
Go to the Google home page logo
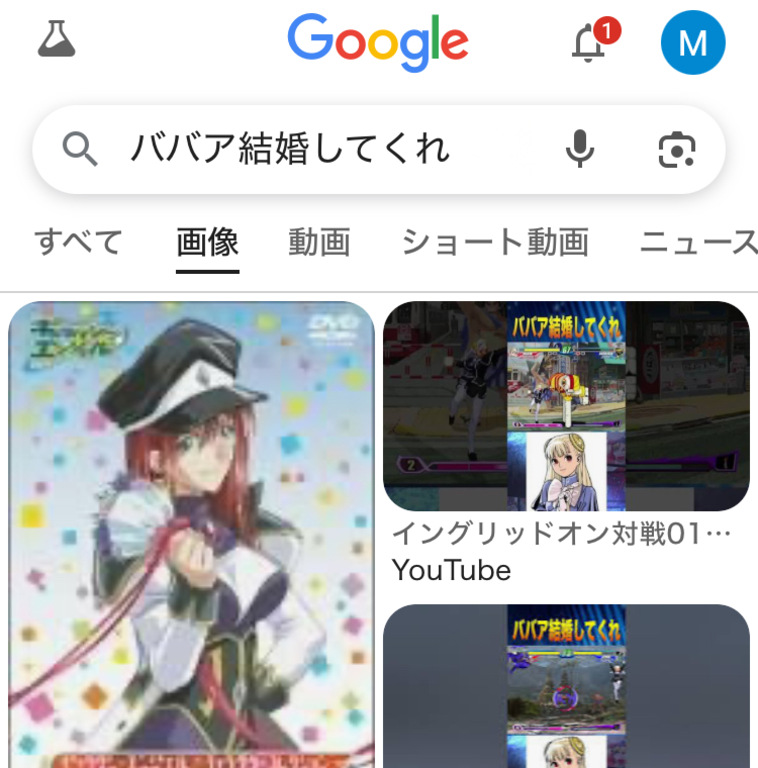pyautogui.click(x=378, y=42)
